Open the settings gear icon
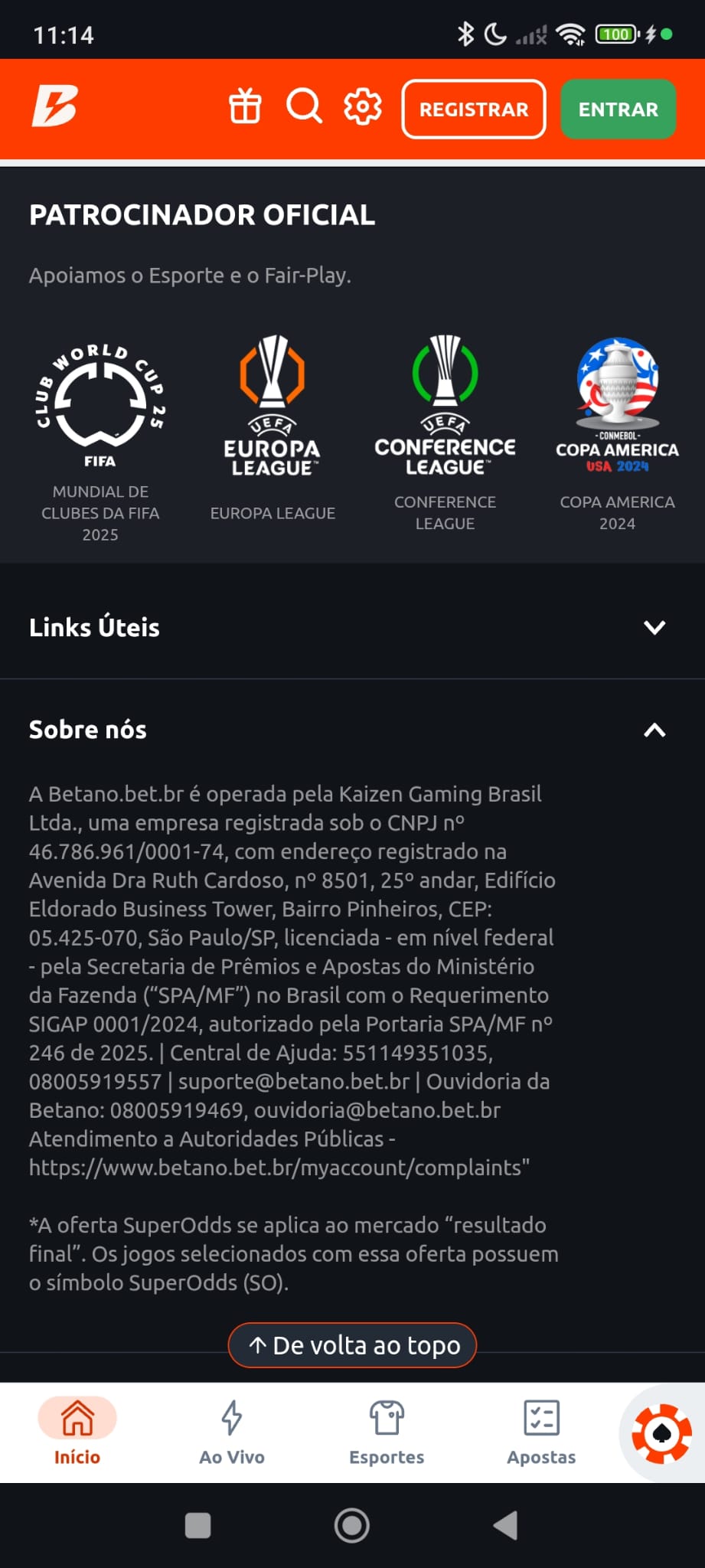 click(x=361, y=107)
